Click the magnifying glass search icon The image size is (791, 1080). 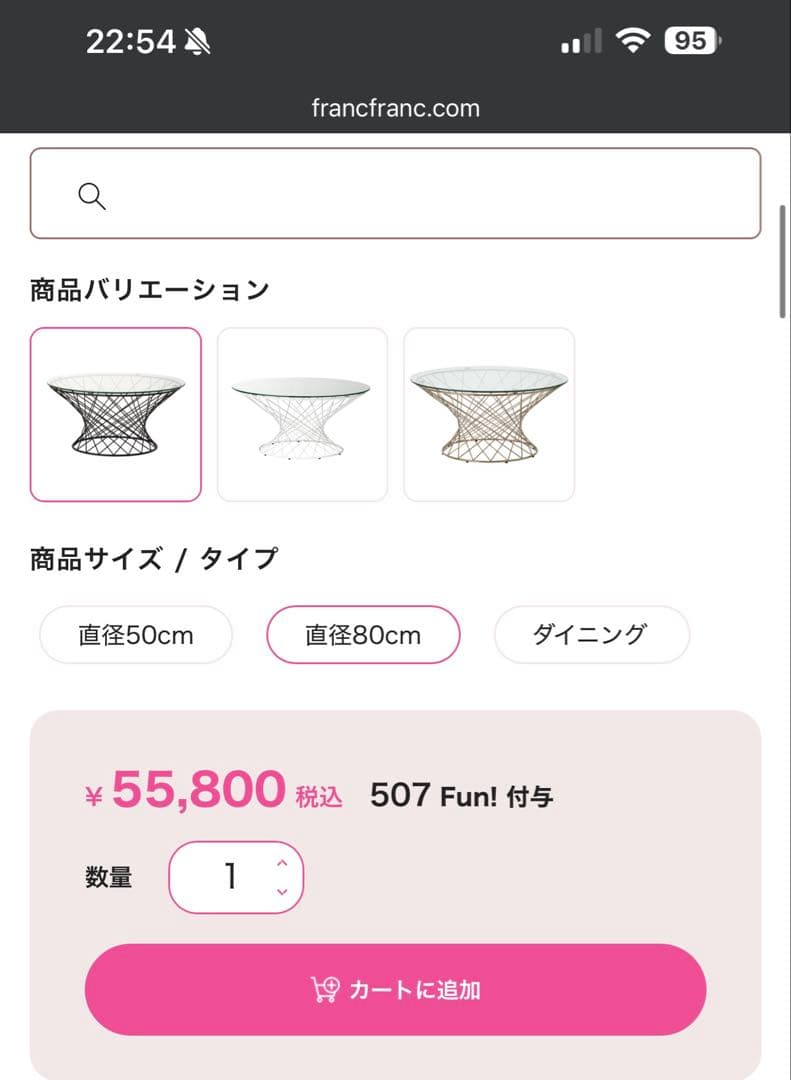tap(92, 196)
